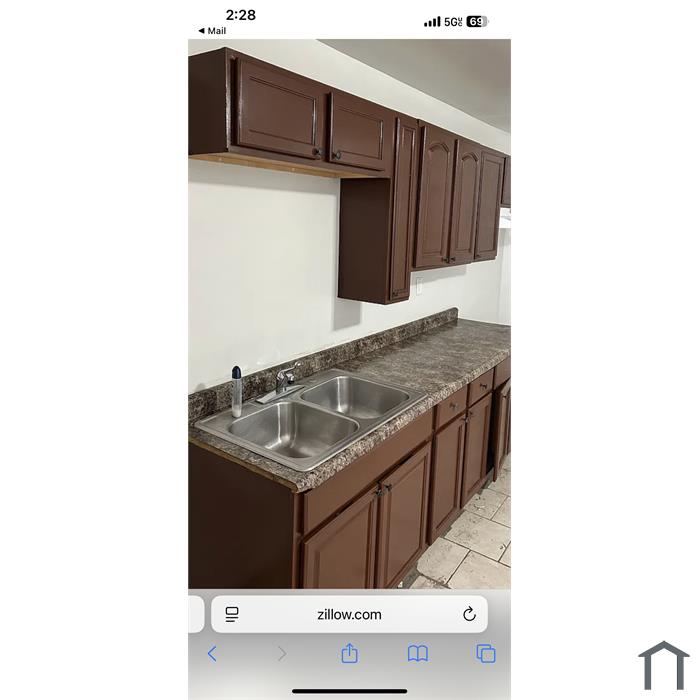
Task: Tap the zillow.com address field
Action: [x=349, y=614]
